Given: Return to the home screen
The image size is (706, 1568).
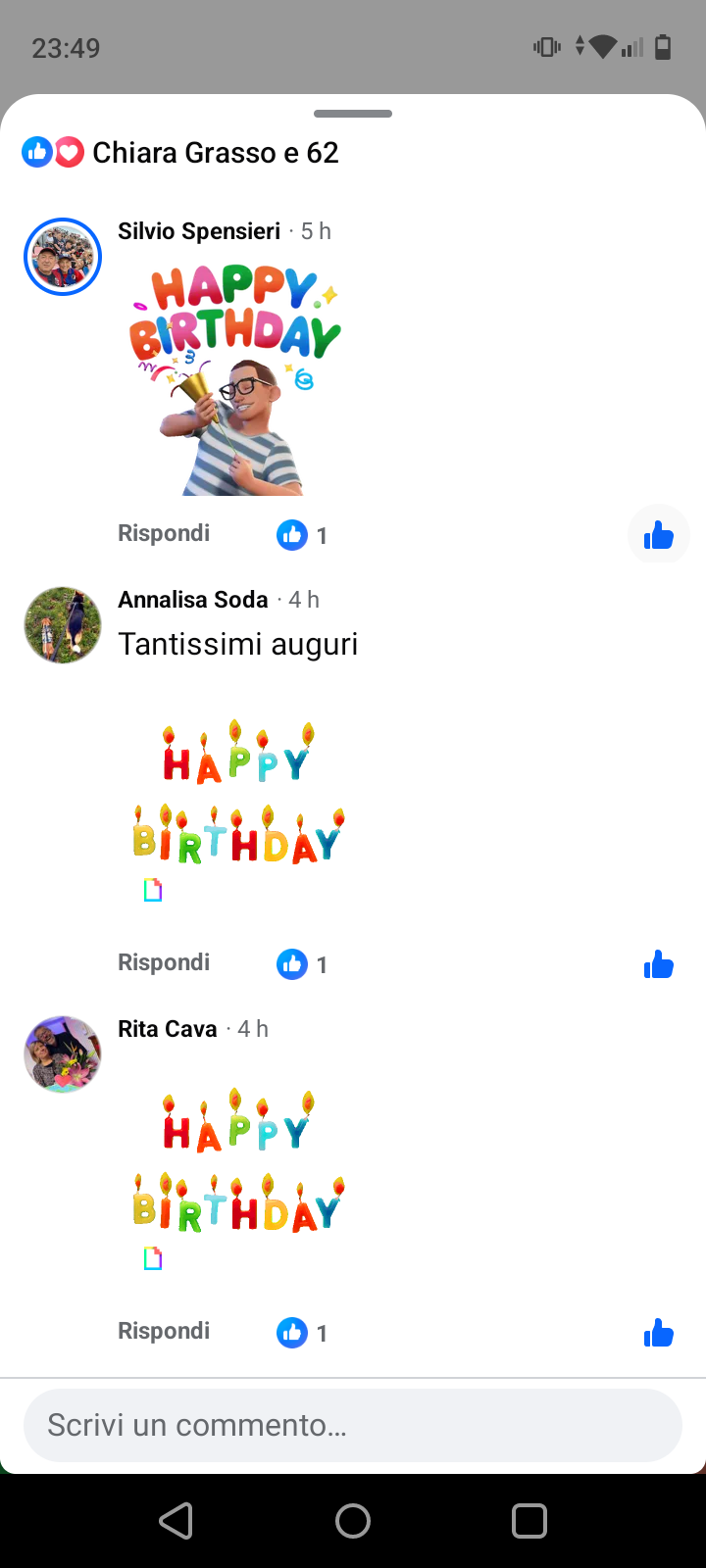Looking at the screenshot, I should (353, 1521).
